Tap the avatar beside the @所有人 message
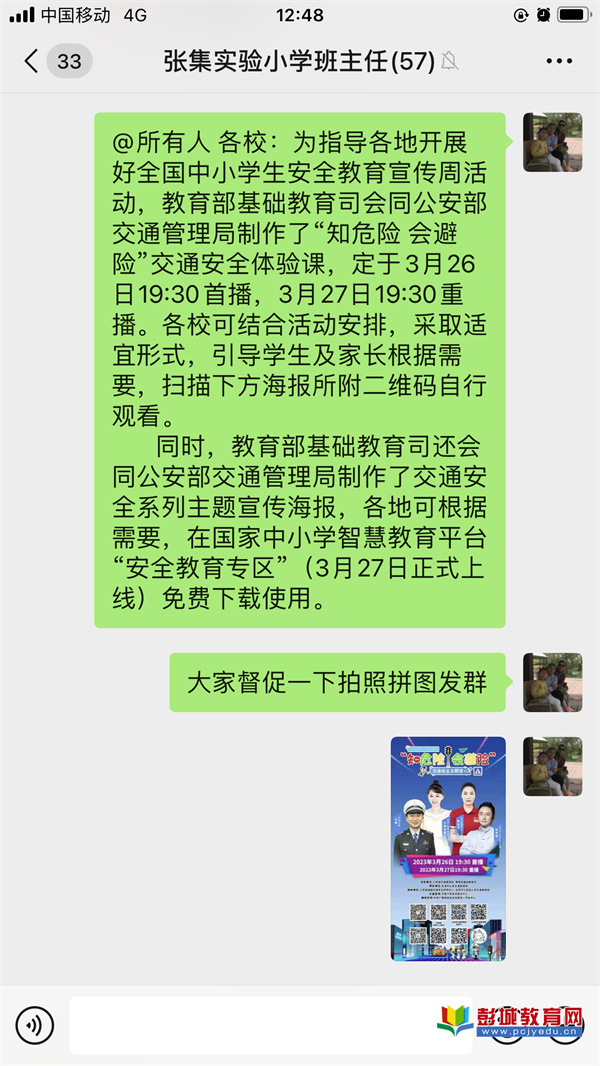 552,142
